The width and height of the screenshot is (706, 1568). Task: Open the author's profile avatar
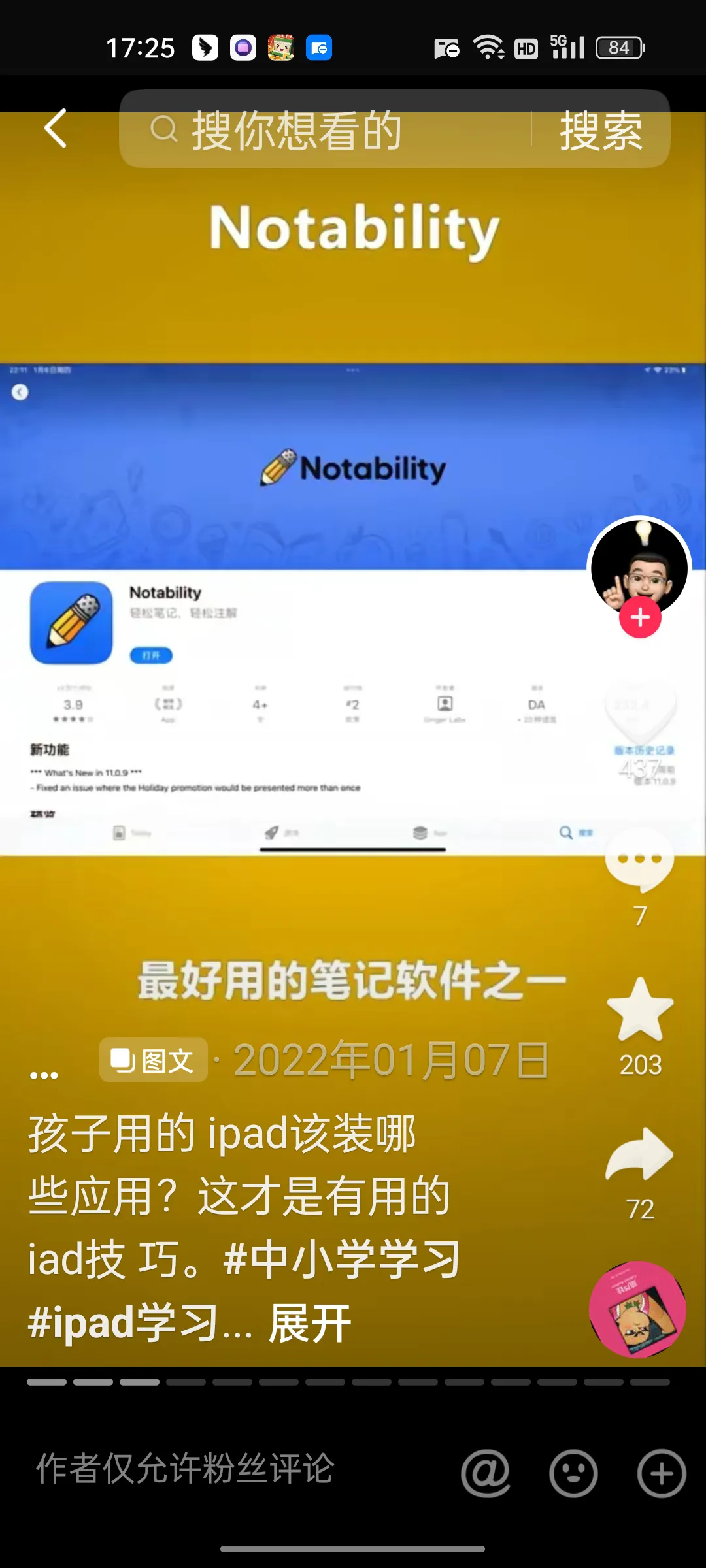pos(639,566)
